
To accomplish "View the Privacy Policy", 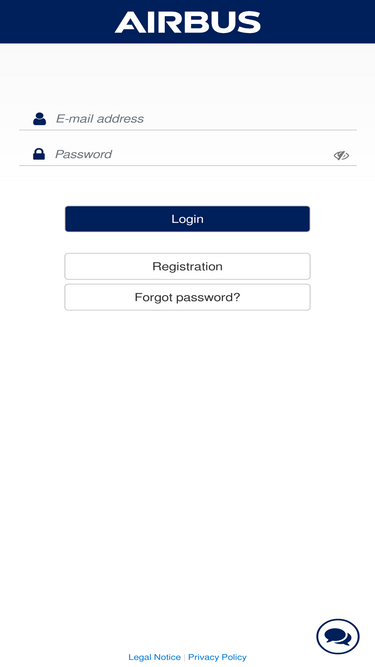I will coord(217,657).
